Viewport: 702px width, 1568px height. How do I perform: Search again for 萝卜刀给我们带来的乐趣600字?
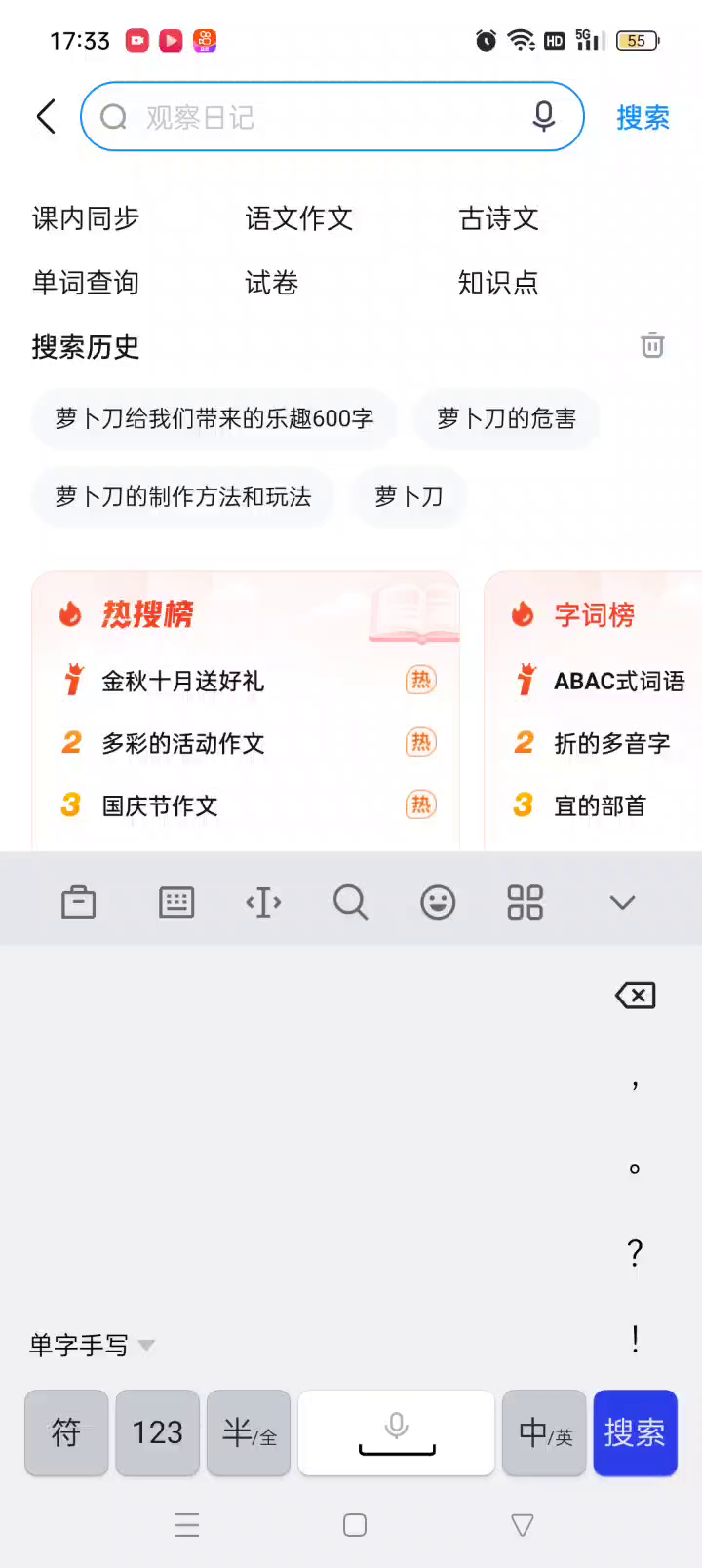tap(214, 418)
